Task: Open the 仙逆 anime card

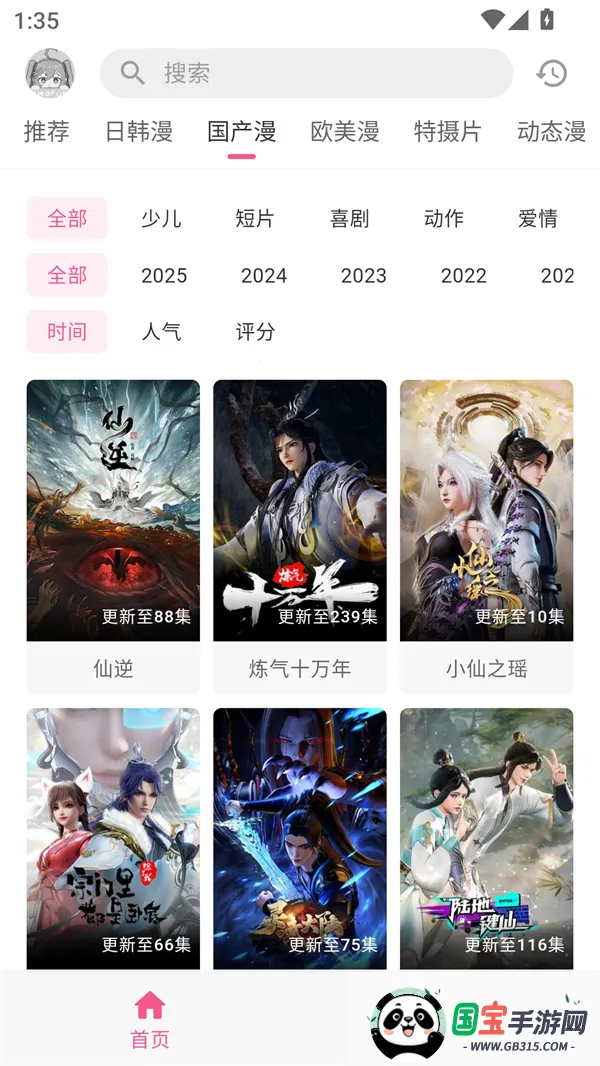Action: pos(113,535)
